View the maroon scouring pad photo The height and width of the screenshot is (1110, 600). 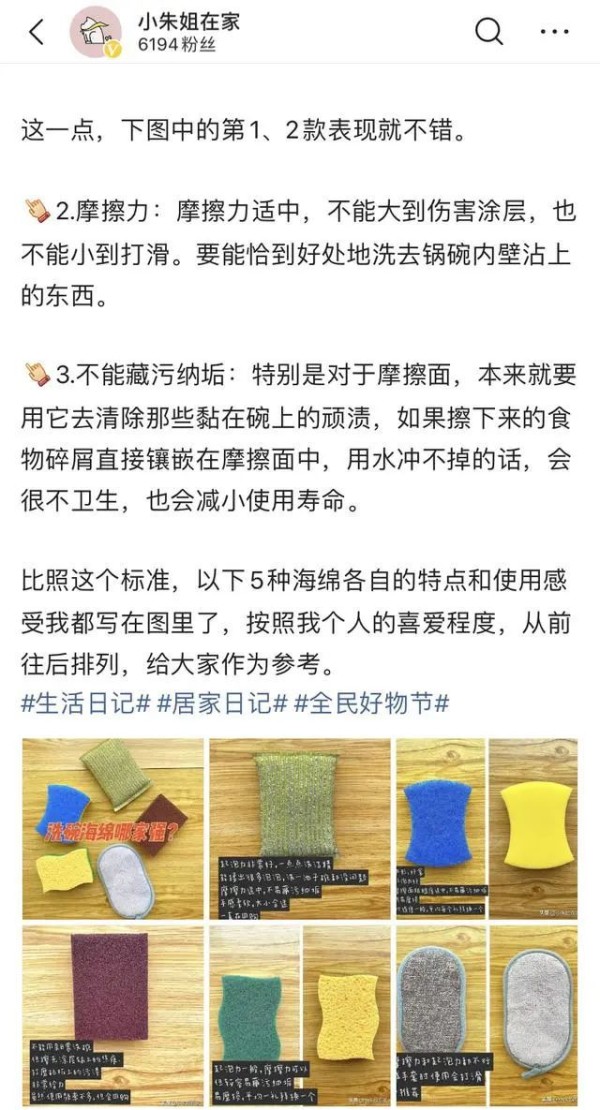tap(113, 1014)
